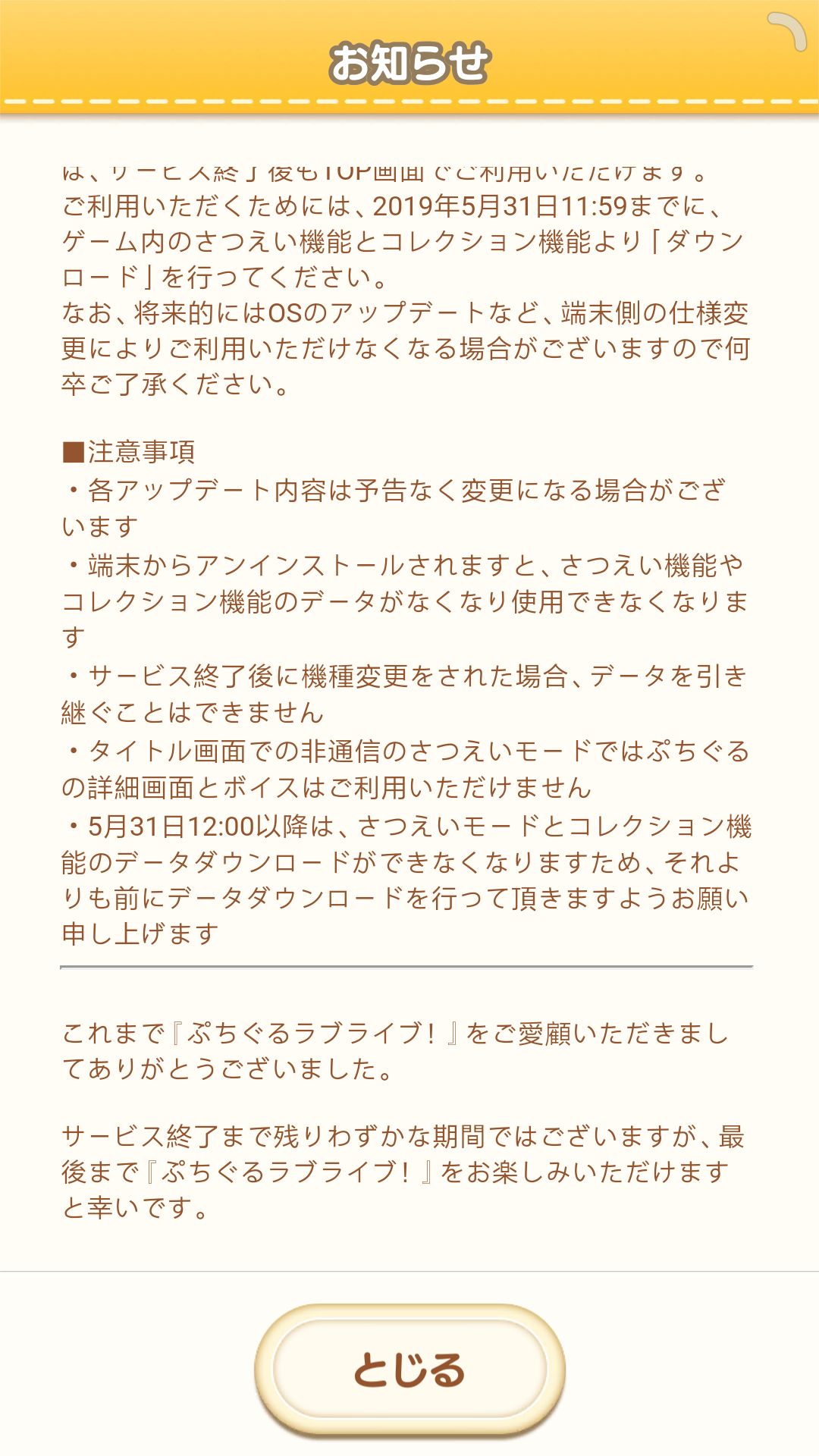Select the farewell line ありがとうございました
The image size is (819, 1456).
[227, 1069]
